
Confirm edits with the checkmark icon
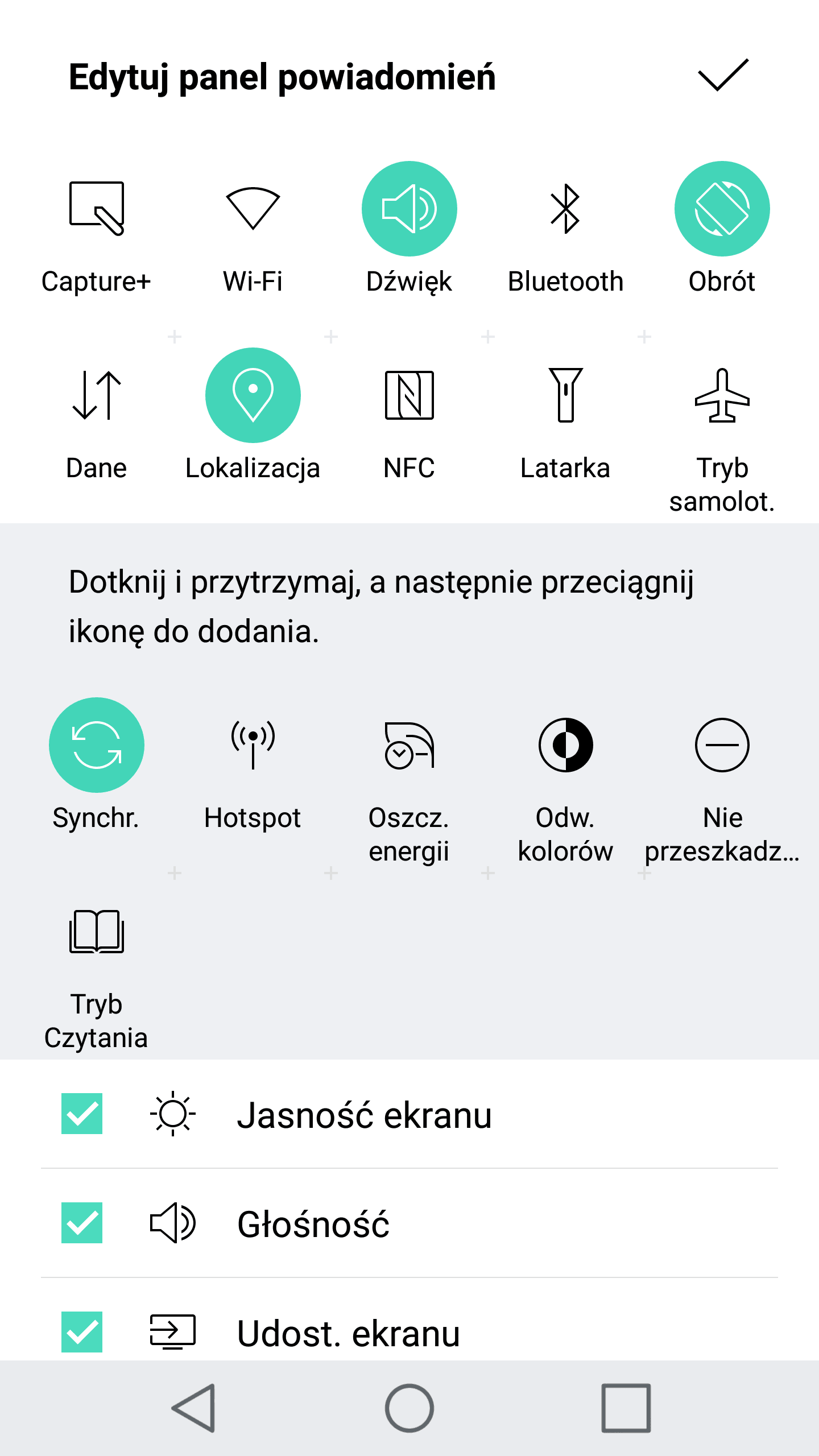(723, 75)
